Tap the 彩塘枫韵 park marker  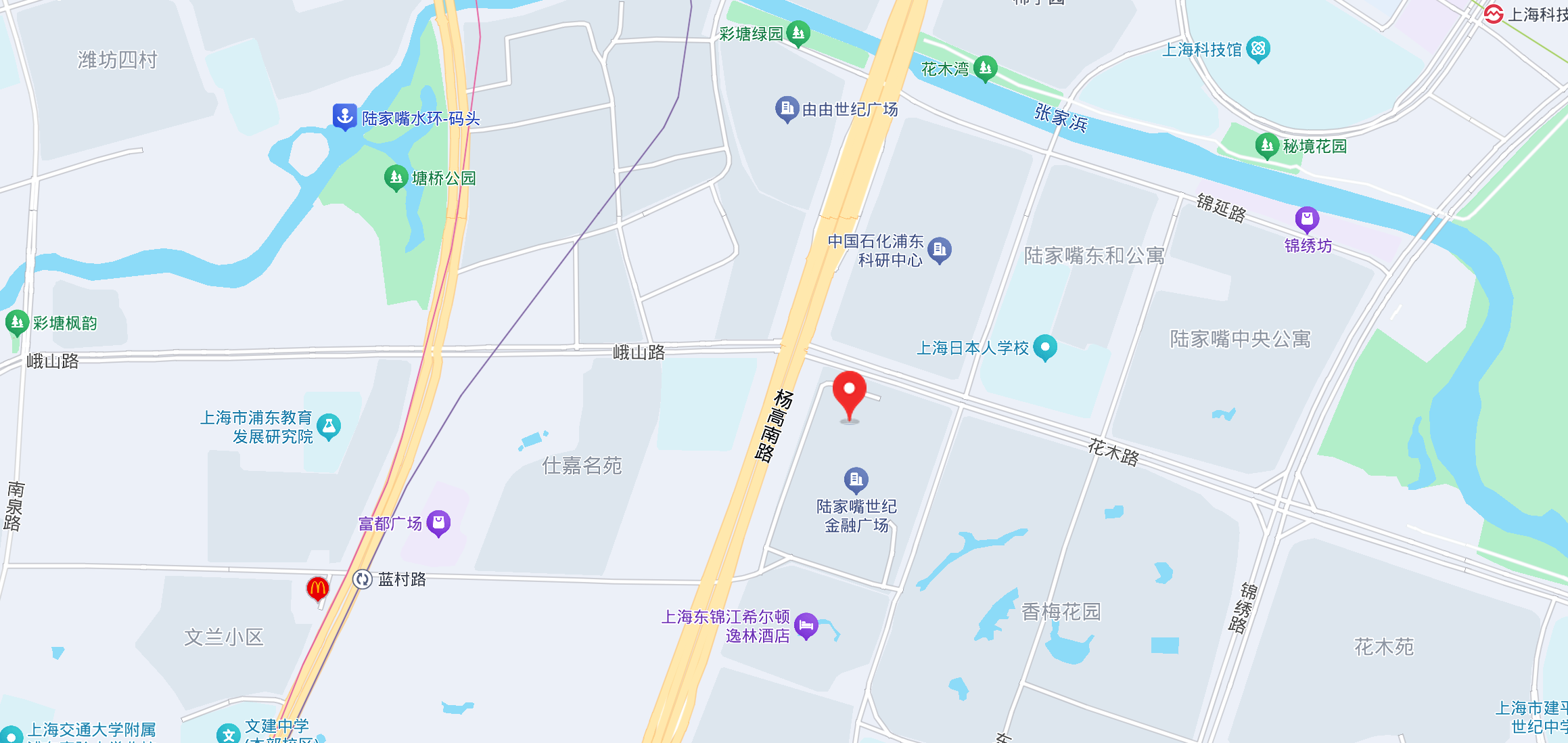(x=16, y=323)
